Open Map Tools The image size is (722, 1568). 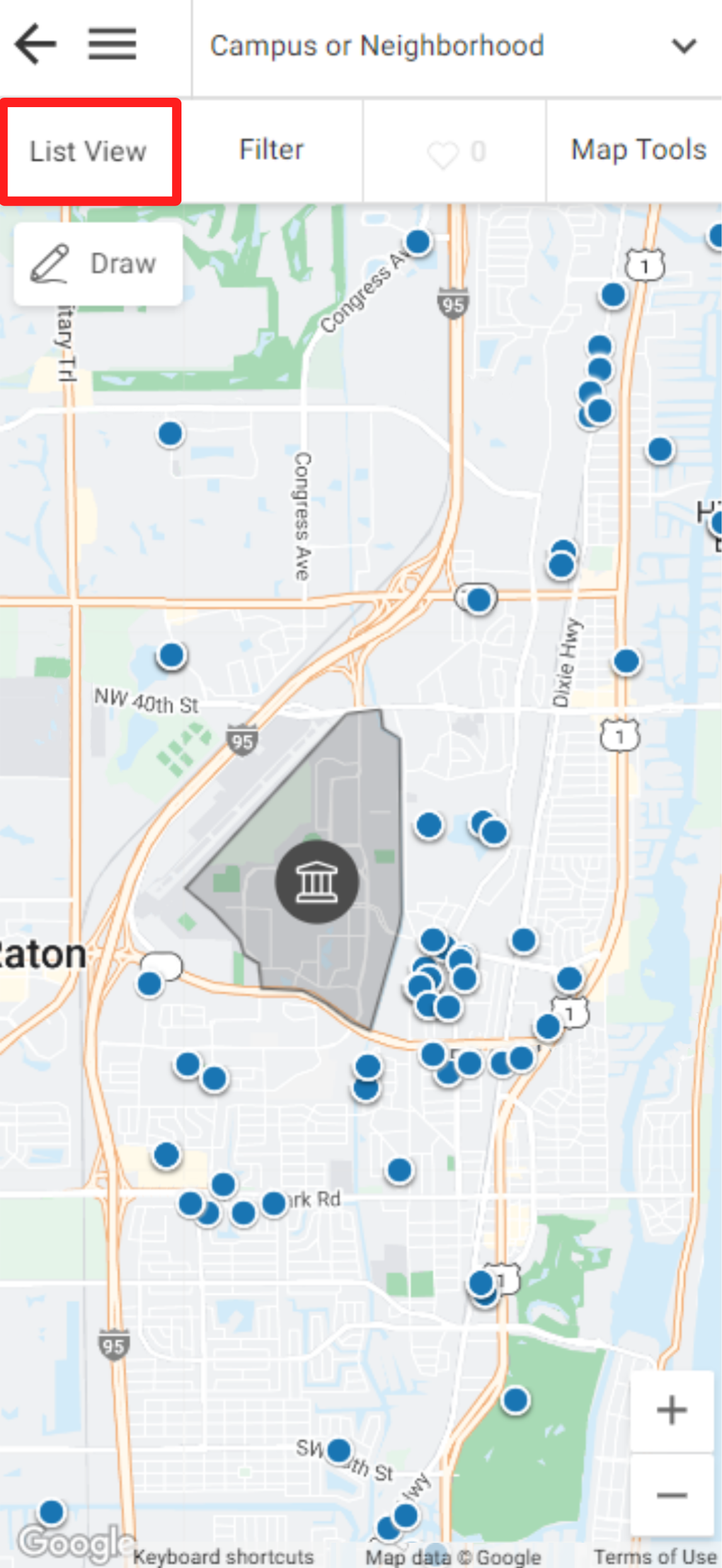[x=636, y=151]
